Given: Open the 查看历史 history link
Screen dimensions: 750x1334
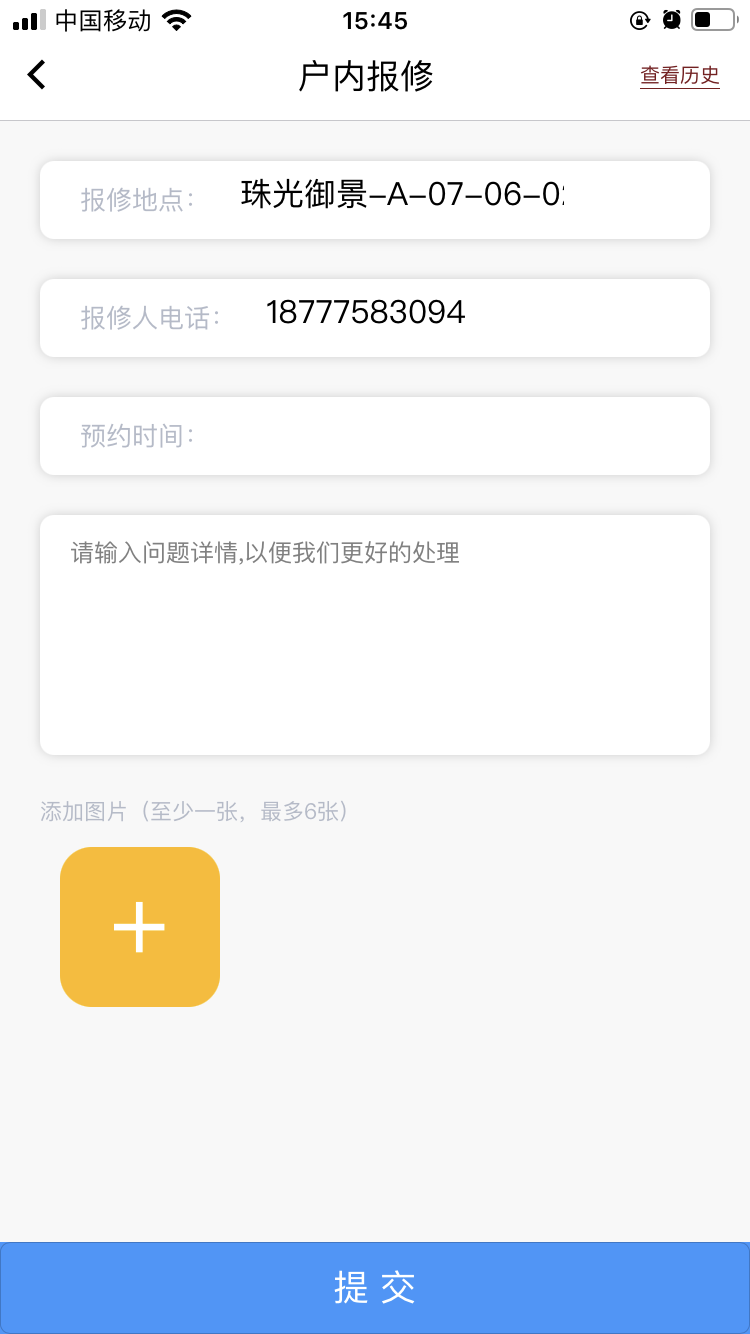Looking at the screenshot, I should pyautogui.click(x=680, y=76).
